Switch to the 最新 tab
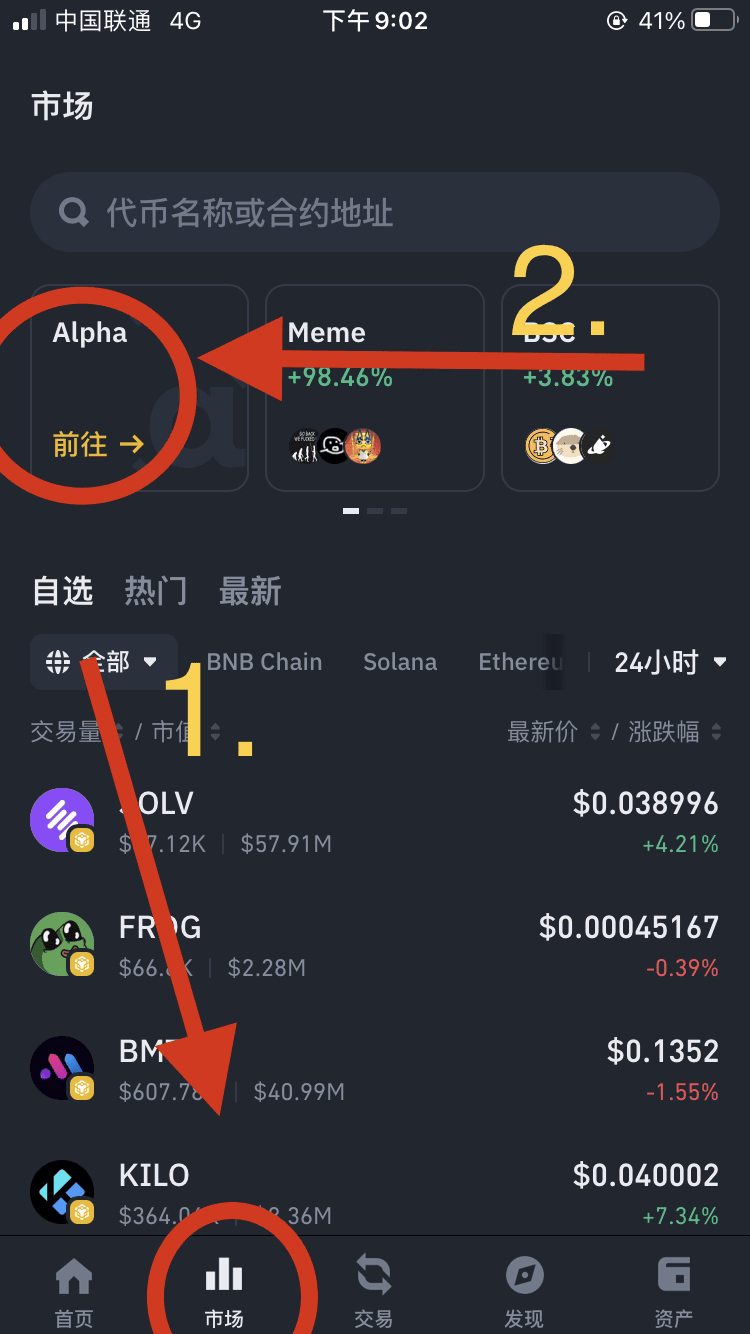Screen dimensions: 750x1334 250,591
